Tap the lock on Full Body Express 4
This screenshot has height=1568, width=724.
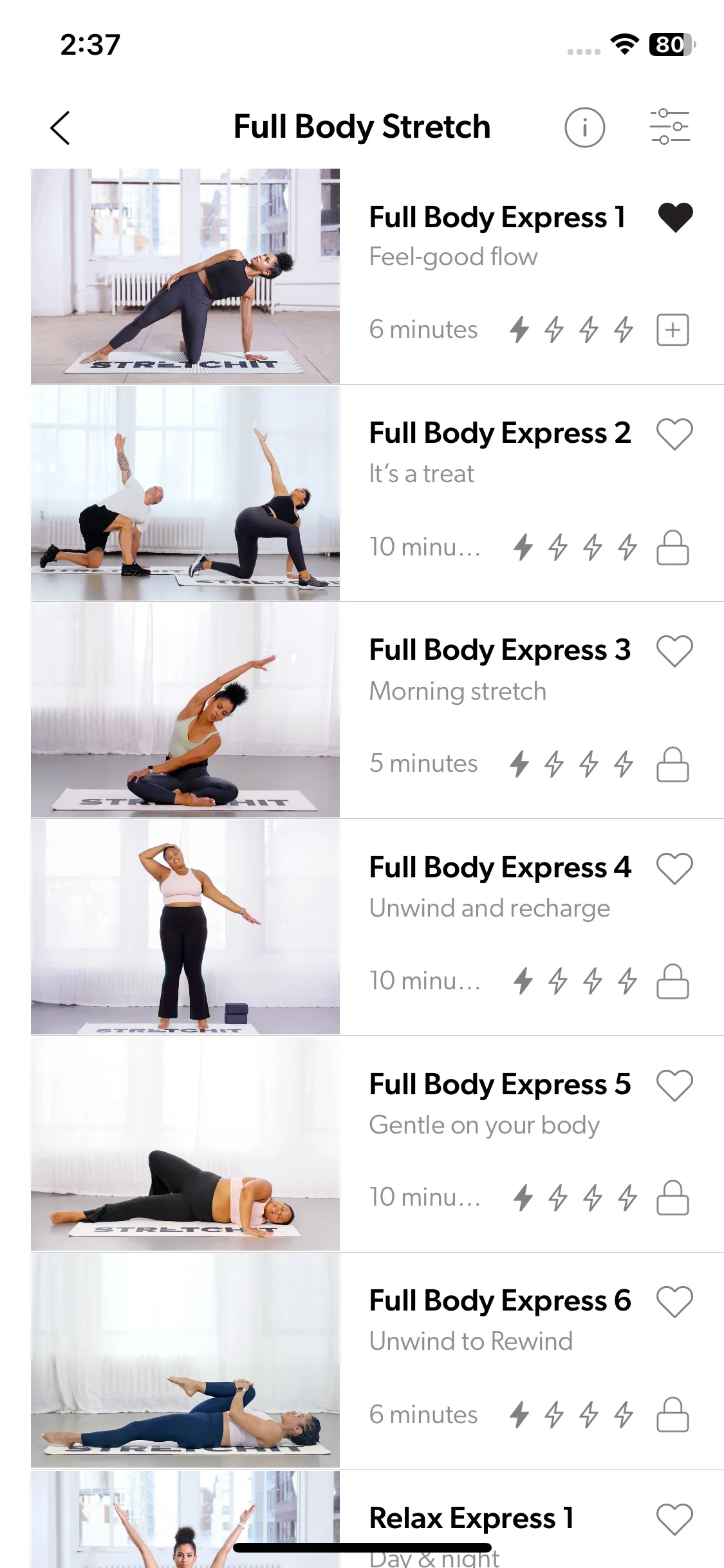[x=673, y=982]
